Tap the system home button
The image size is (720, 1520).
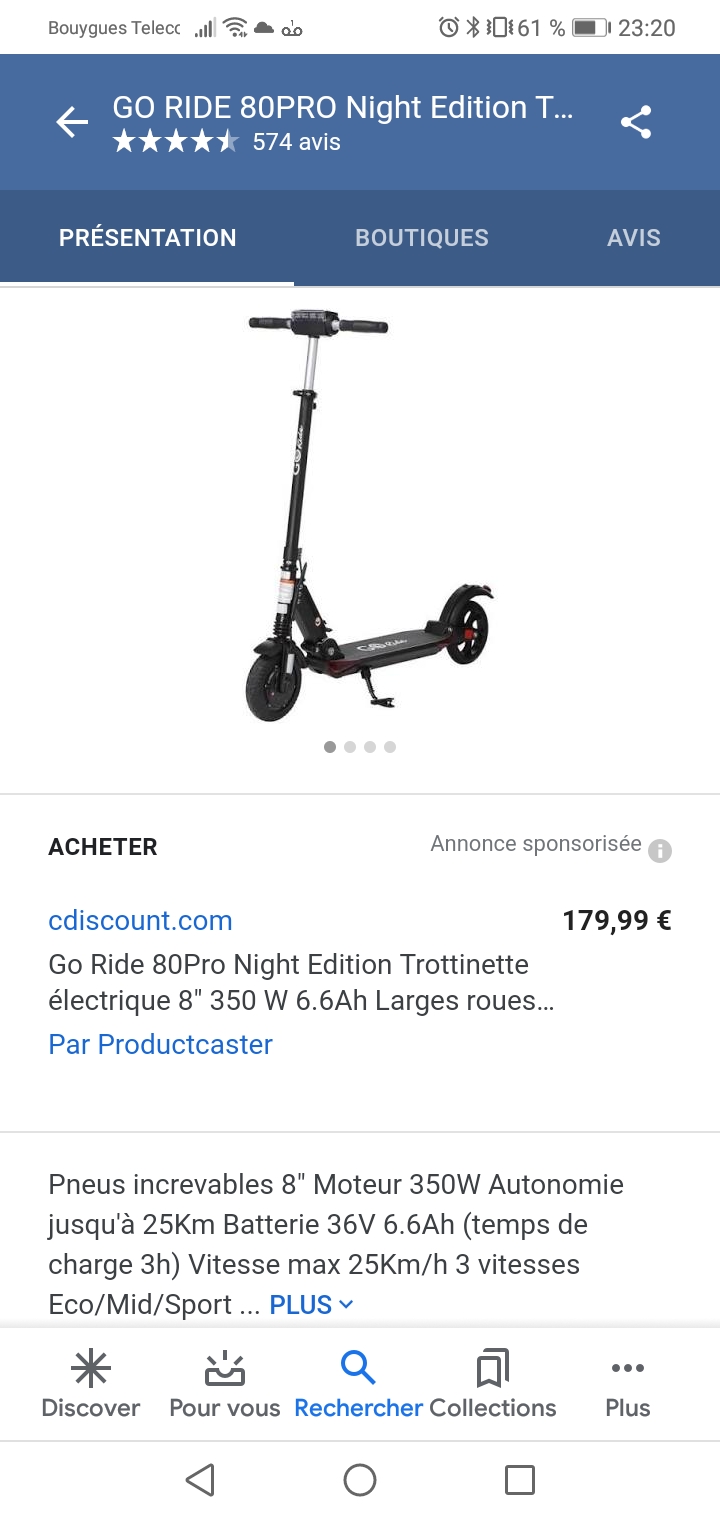click(x=360, y=1480)
